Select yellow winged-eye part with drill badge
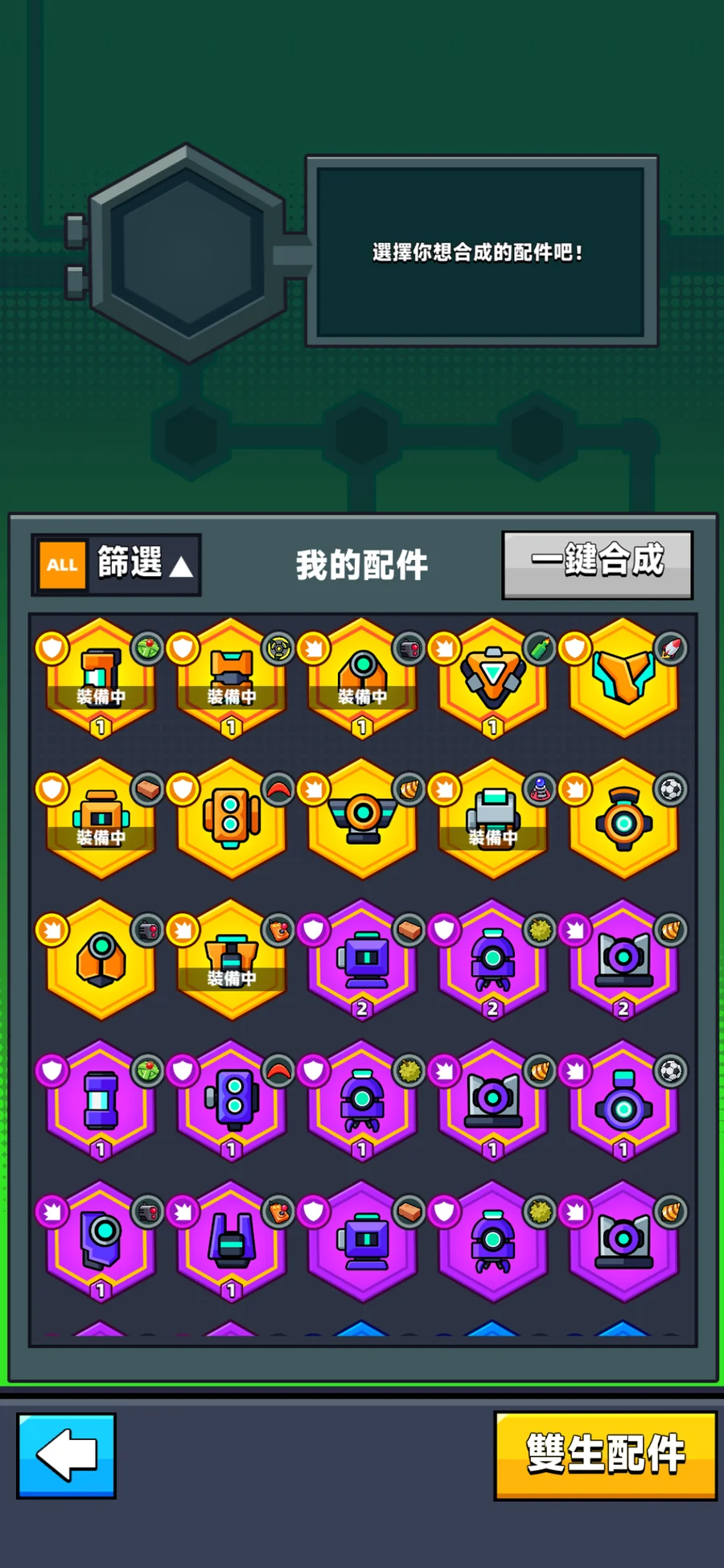 pyautogui.click(x=362, y=818)
